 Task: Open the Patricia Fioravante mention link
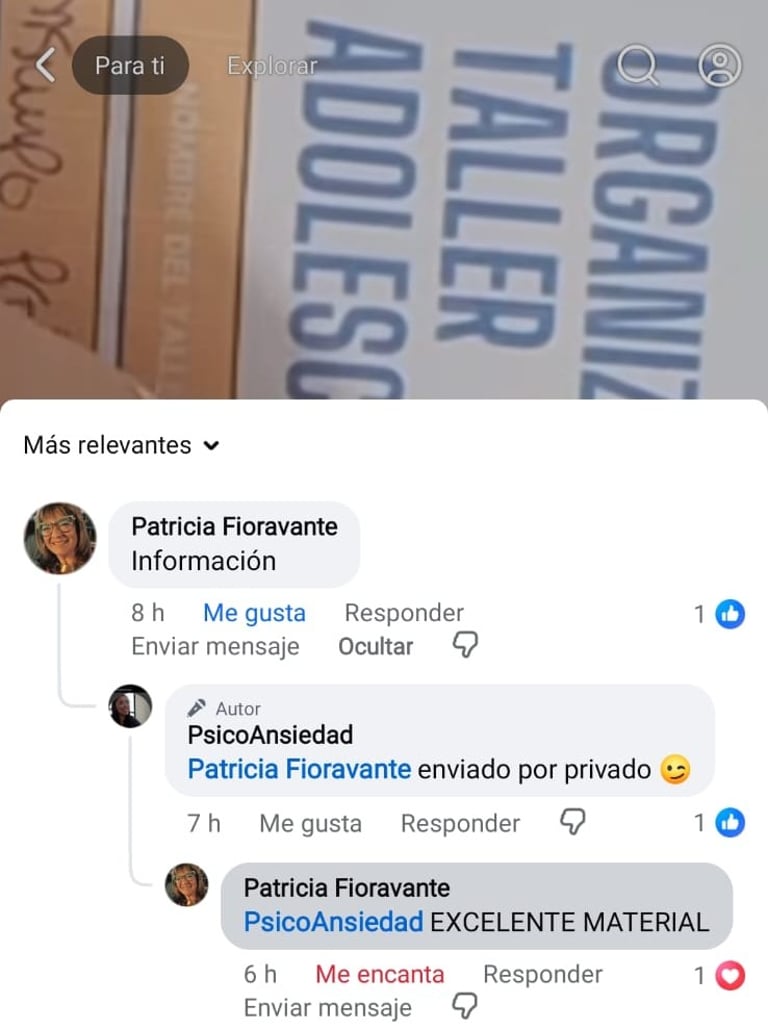coord(299,770)
